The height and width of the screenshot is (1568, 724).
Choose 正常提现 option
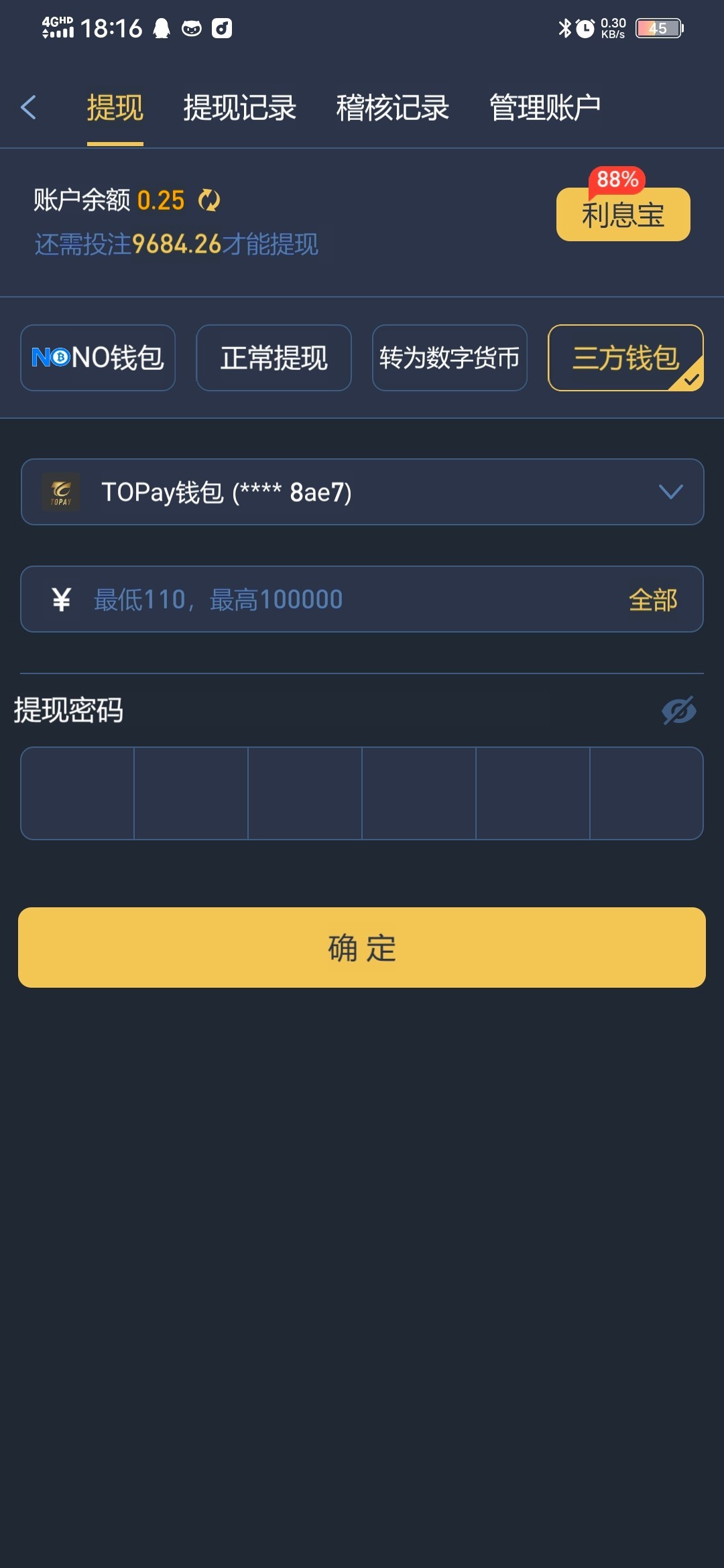pyautogui.click(x=274, y=358)
